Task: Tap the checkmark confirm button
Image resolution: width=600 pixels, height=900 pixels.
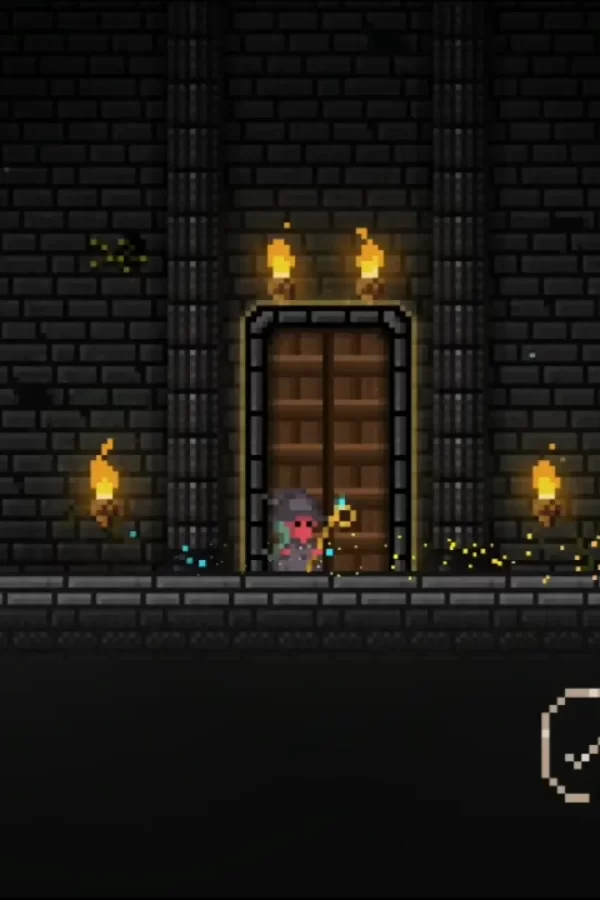Action: click(x=574, y=746)
